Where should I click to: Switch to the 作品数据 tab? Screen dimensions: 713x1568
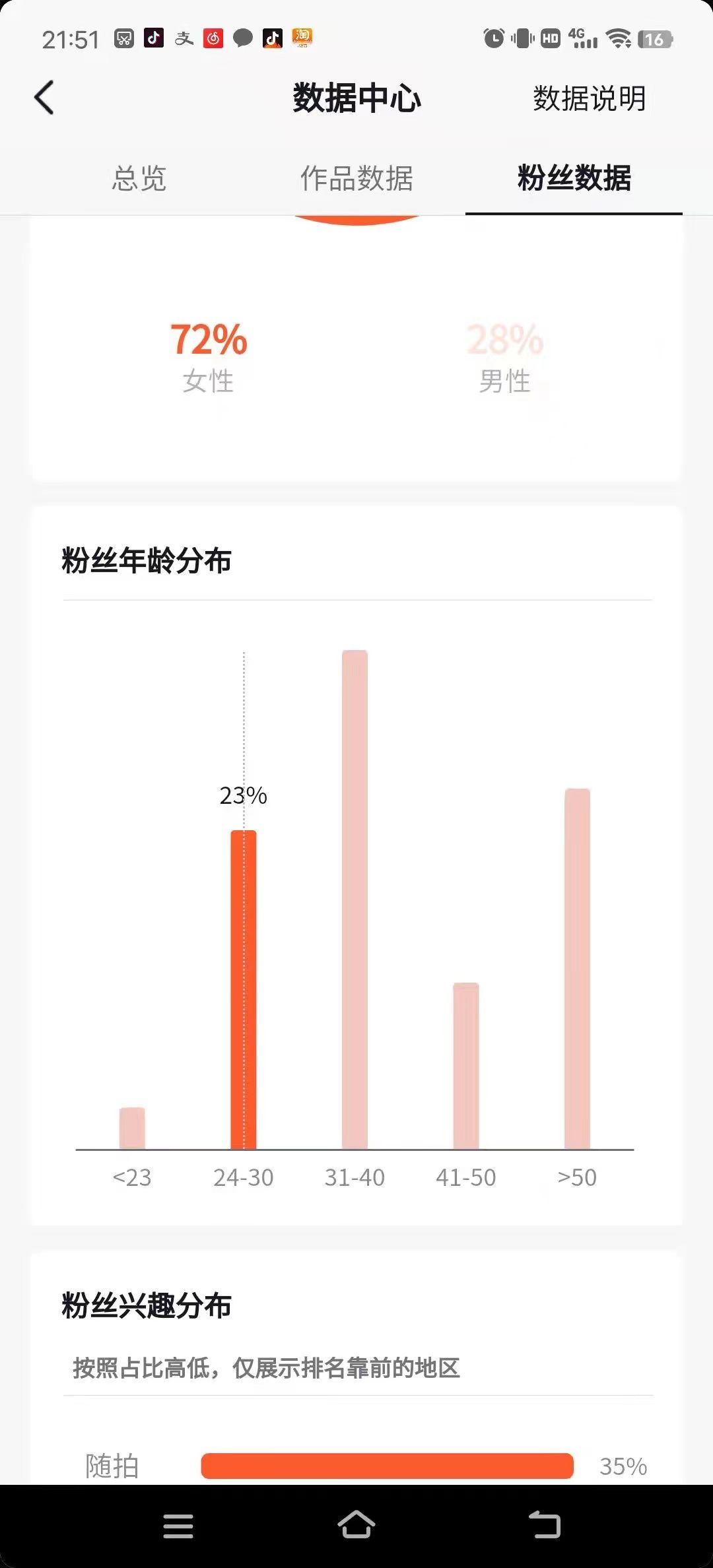(x=356, y=178)
